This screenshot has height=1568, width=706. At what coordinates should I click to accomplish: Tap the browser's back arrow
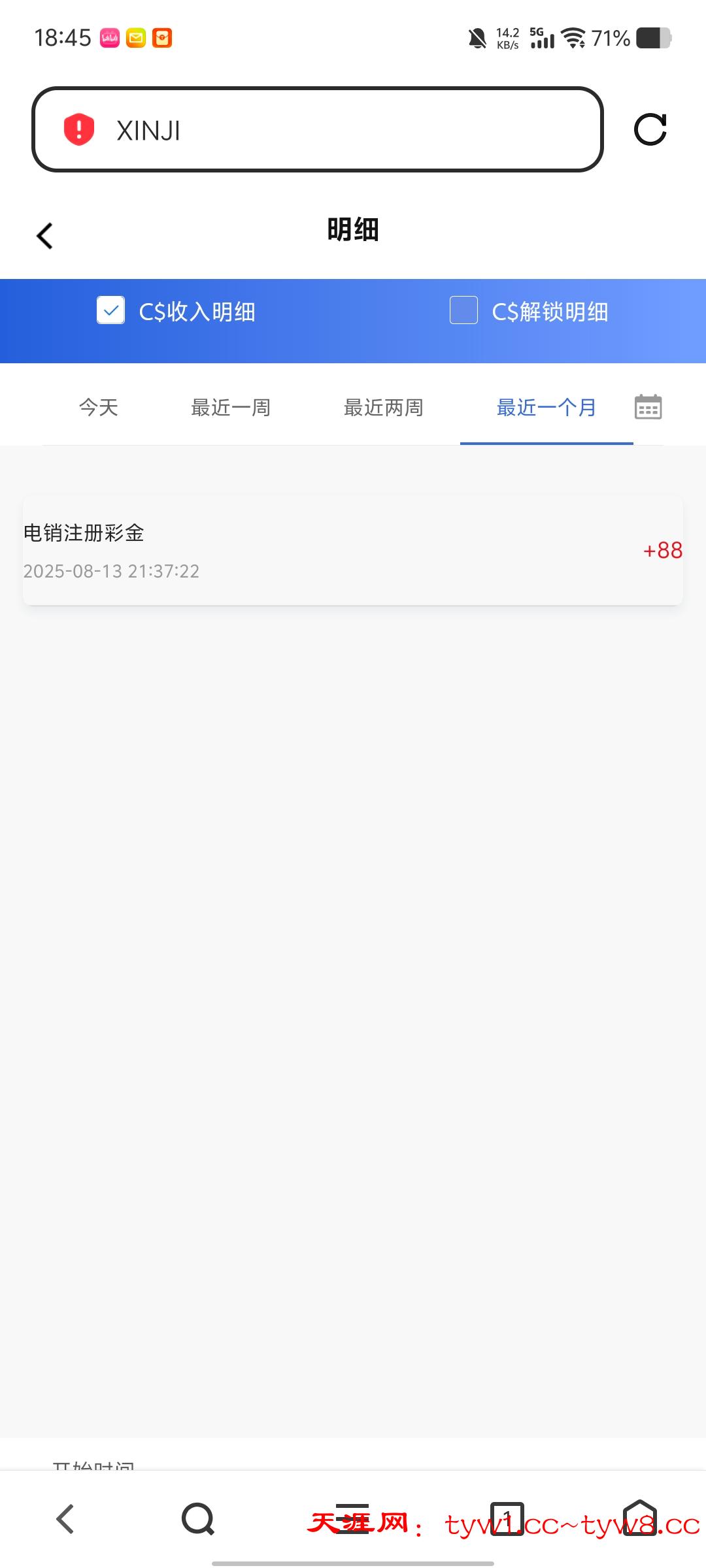[x=65, y=1518]
